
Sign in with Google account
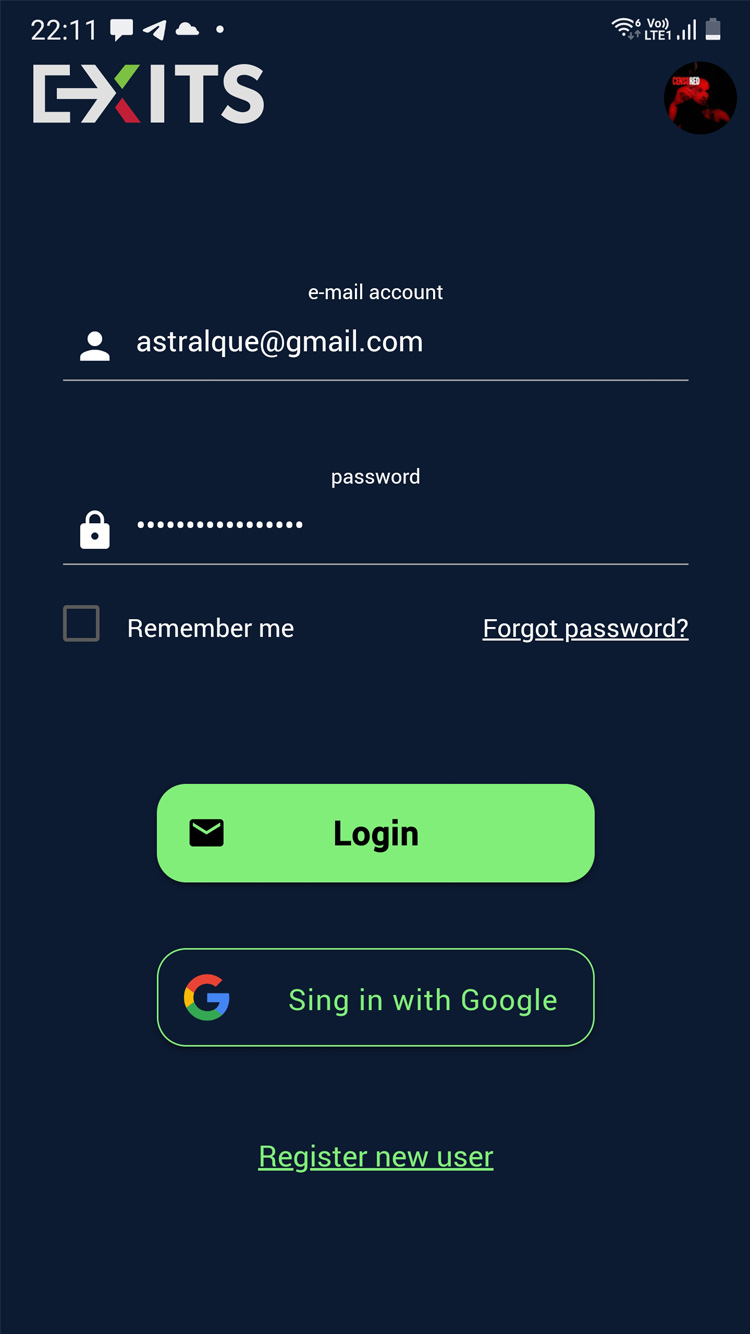[376, 998]
